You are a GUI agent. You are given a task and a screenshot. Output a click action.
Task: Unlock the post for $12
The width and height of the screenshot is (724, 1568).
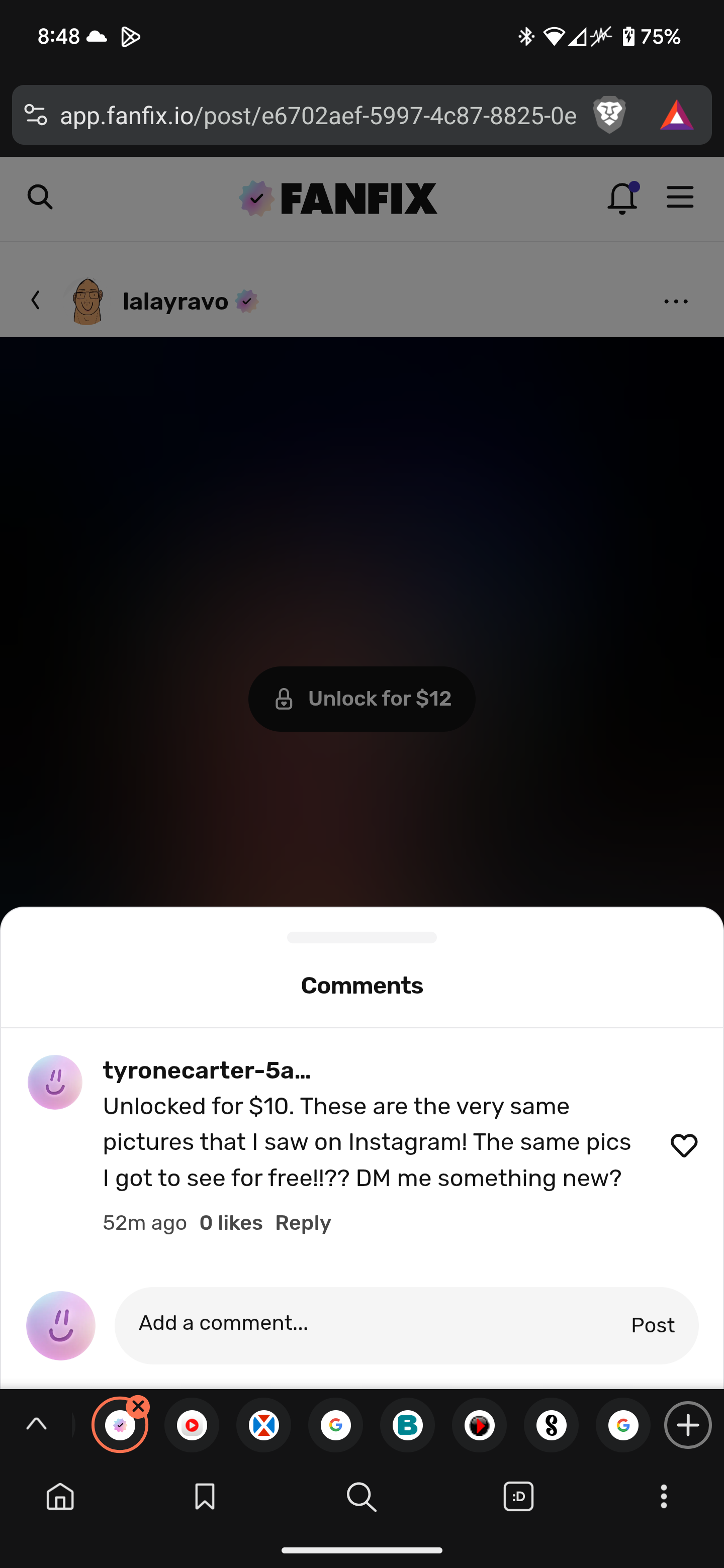(361, 699)
